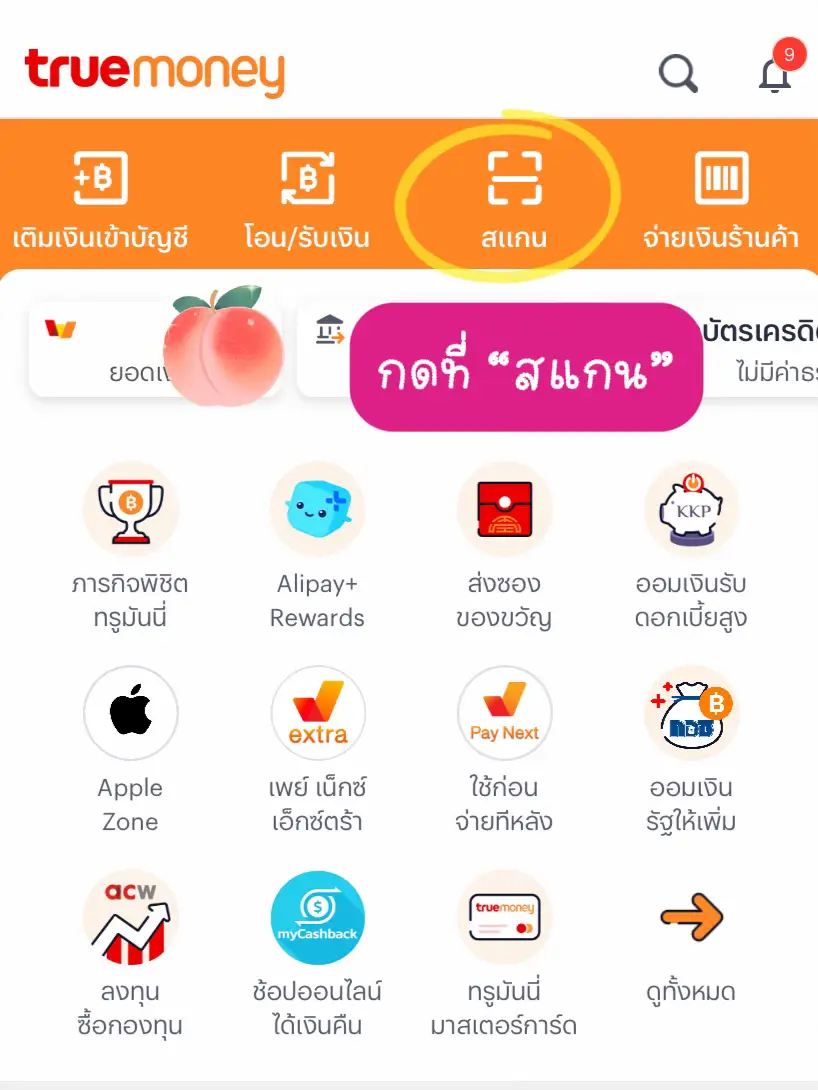
Task: Open KKP ออมเงินรับดอกเบี้ยสูง savings
Action: pos(691,508)
